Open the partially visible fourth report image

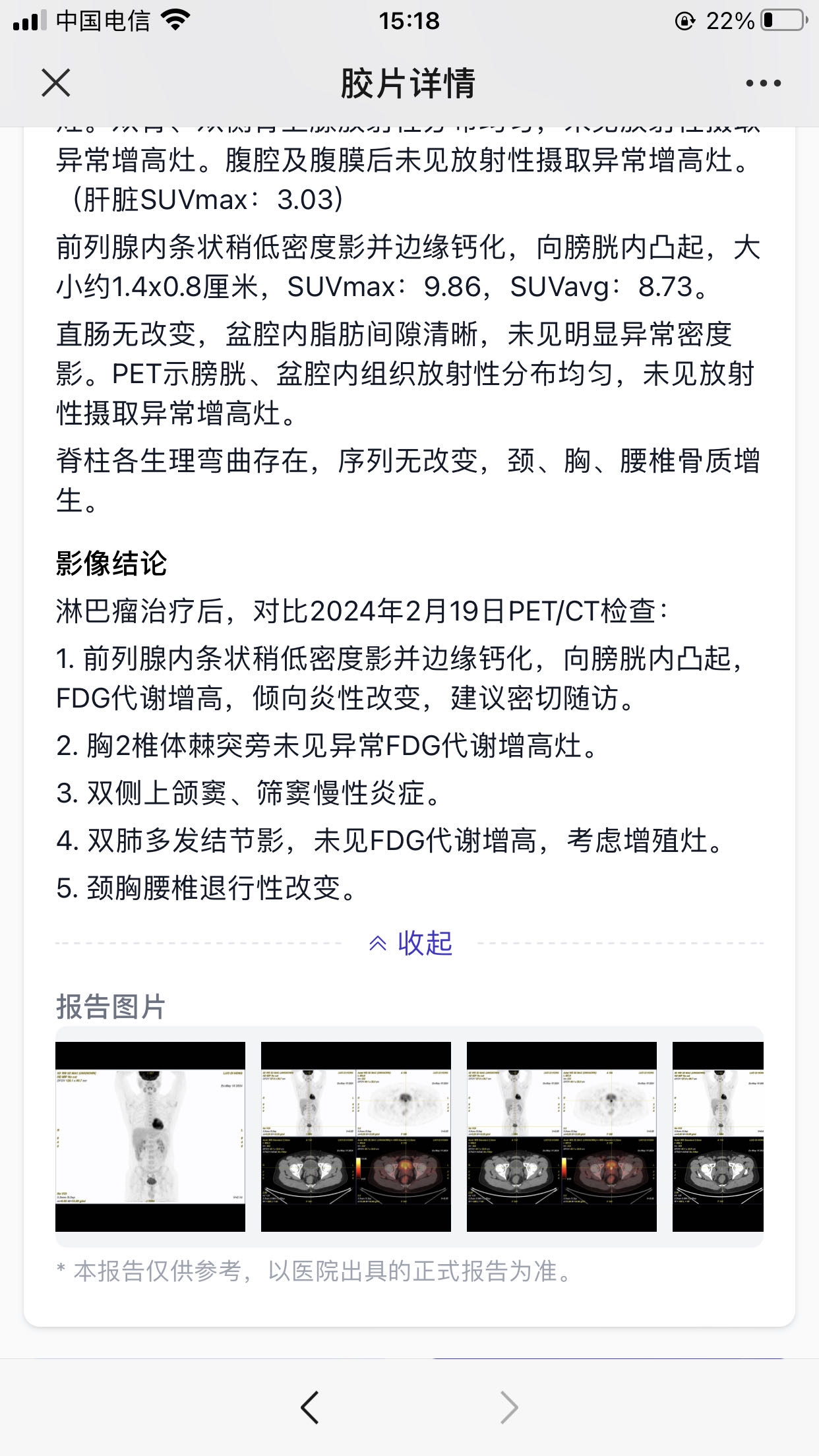click(x=718, y=1137)
